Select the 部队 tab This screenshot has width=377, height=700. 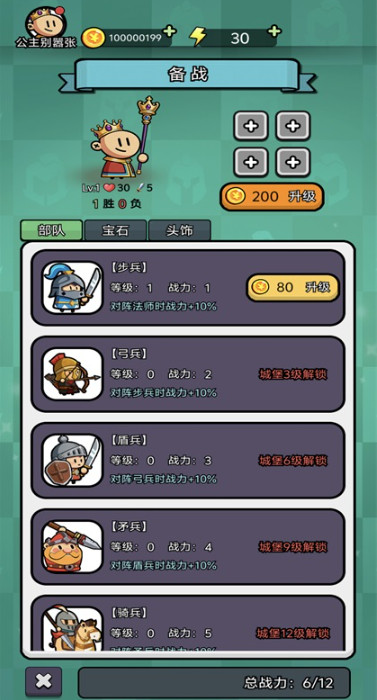pyautogui.click(x=52, y=231)
